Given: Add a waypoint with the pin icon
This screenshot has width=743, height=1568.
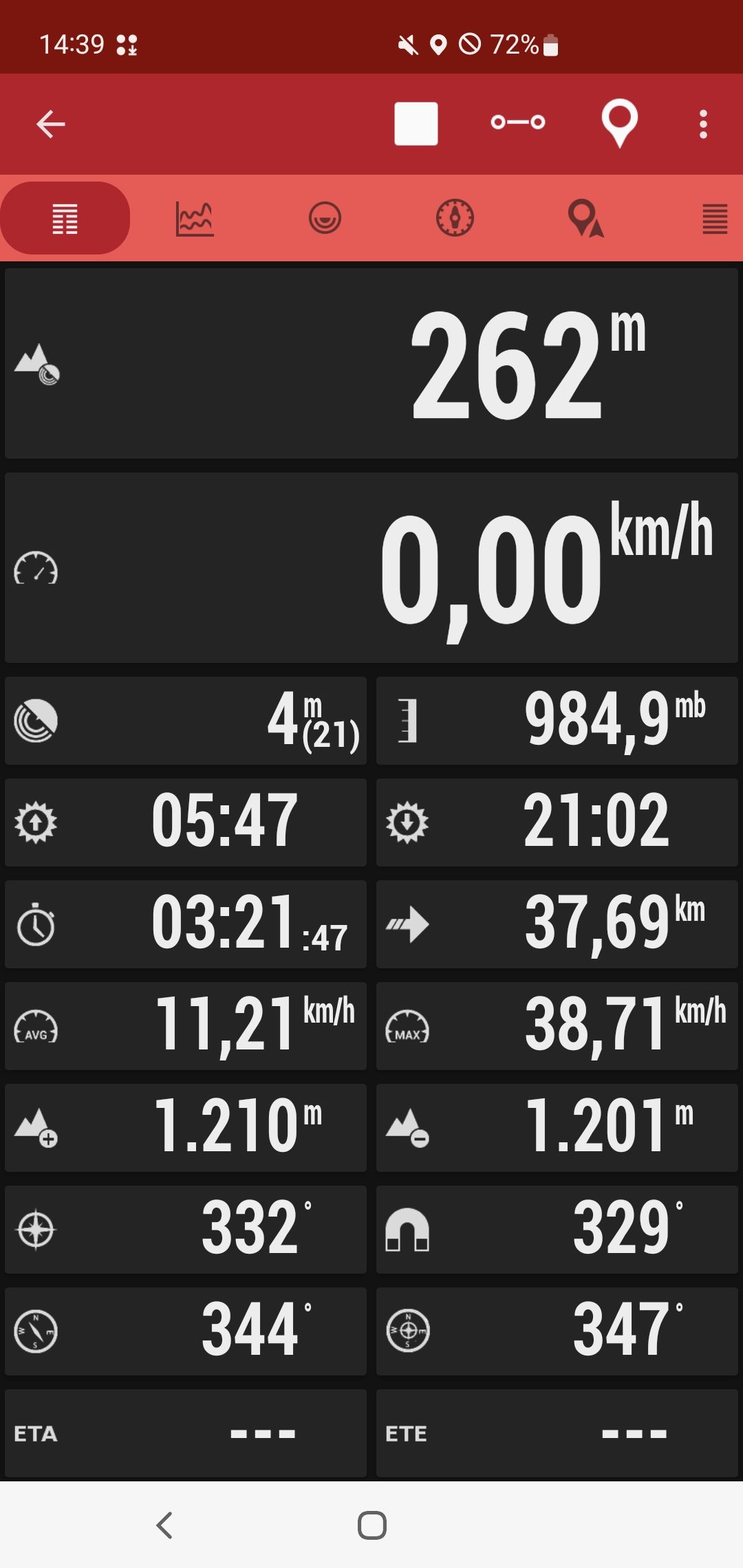Looking at the screenshot, I should [x=619, y=124].
